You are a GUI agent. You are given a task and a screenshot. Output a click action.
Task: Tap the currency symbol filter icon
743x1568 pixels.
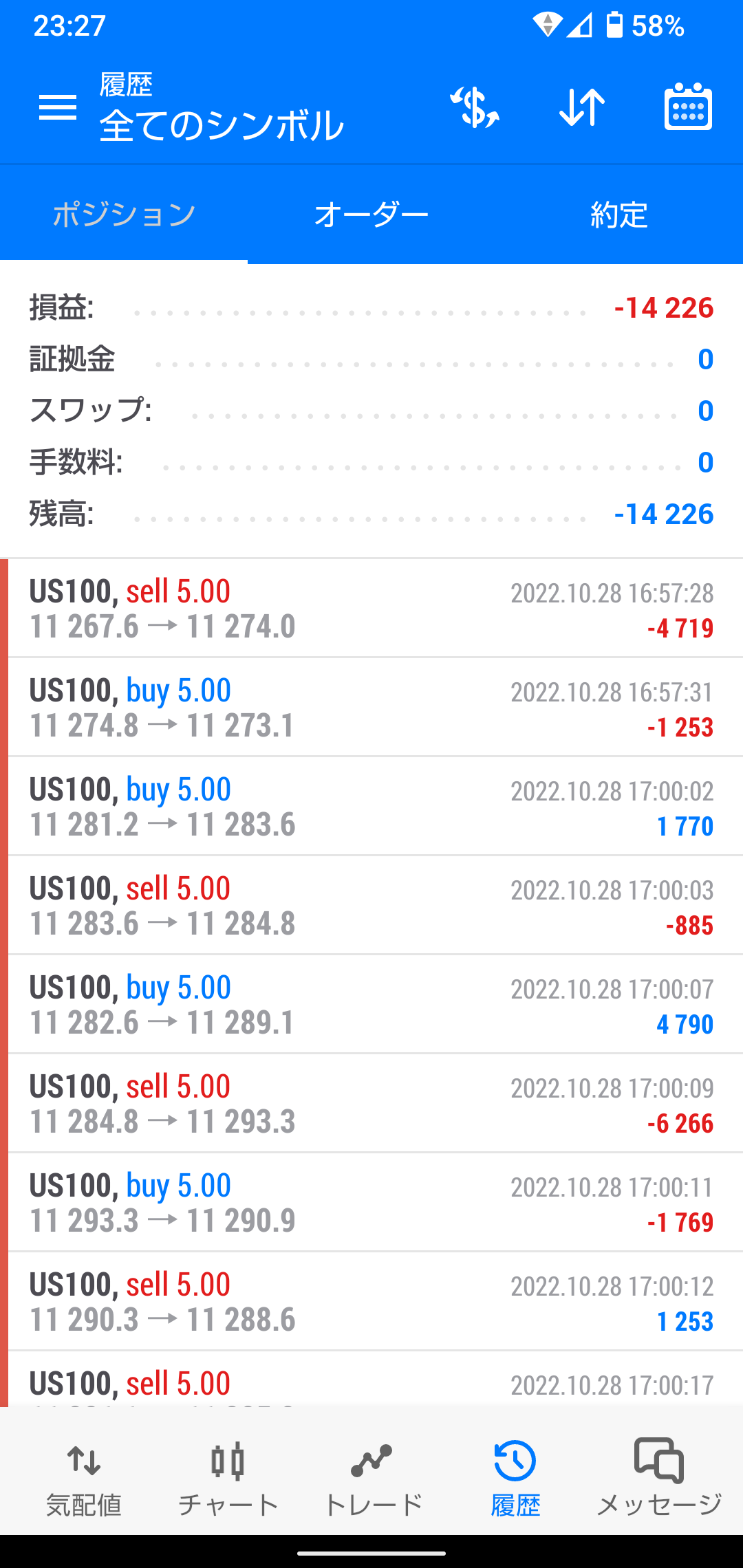coord(475,107)
